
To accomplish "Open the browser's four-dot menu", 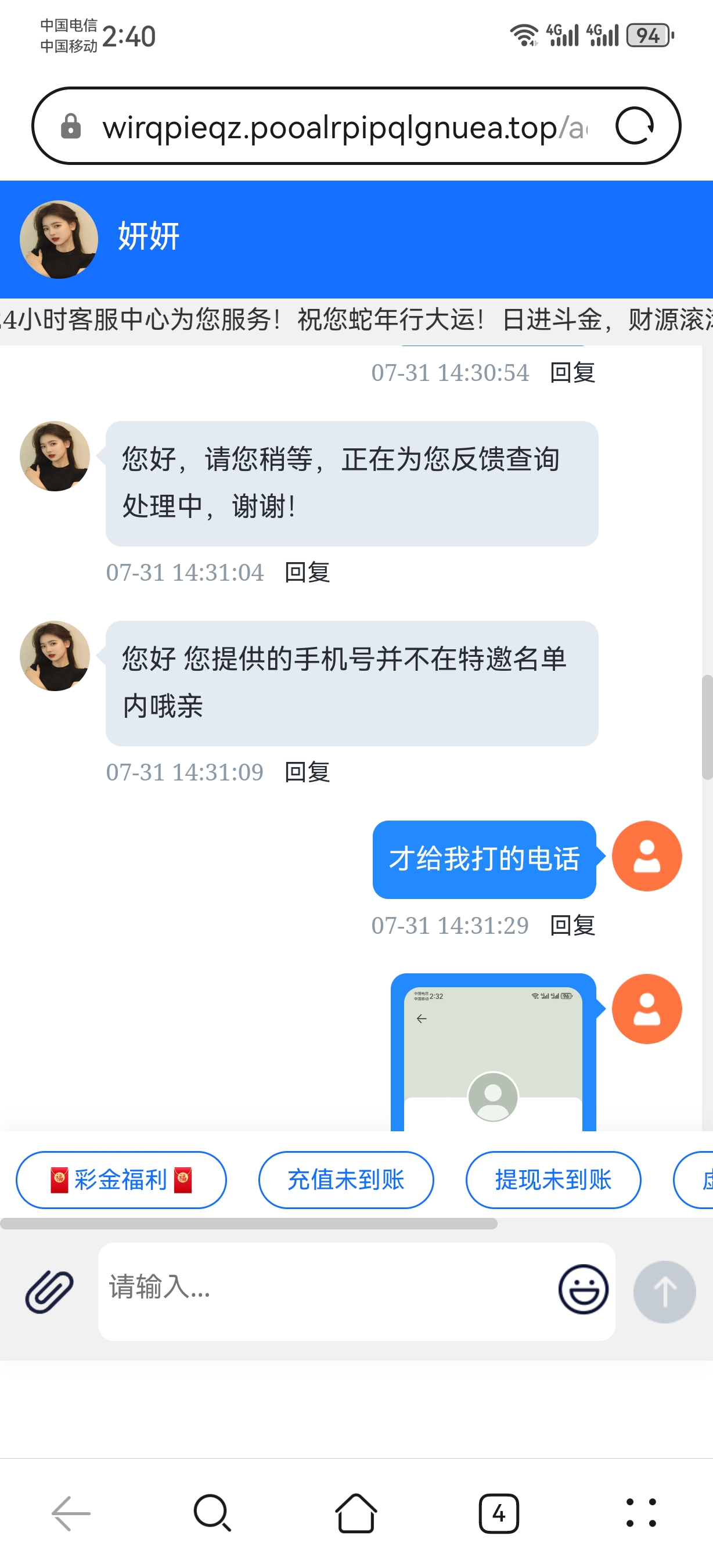I will coord(641,1513).
